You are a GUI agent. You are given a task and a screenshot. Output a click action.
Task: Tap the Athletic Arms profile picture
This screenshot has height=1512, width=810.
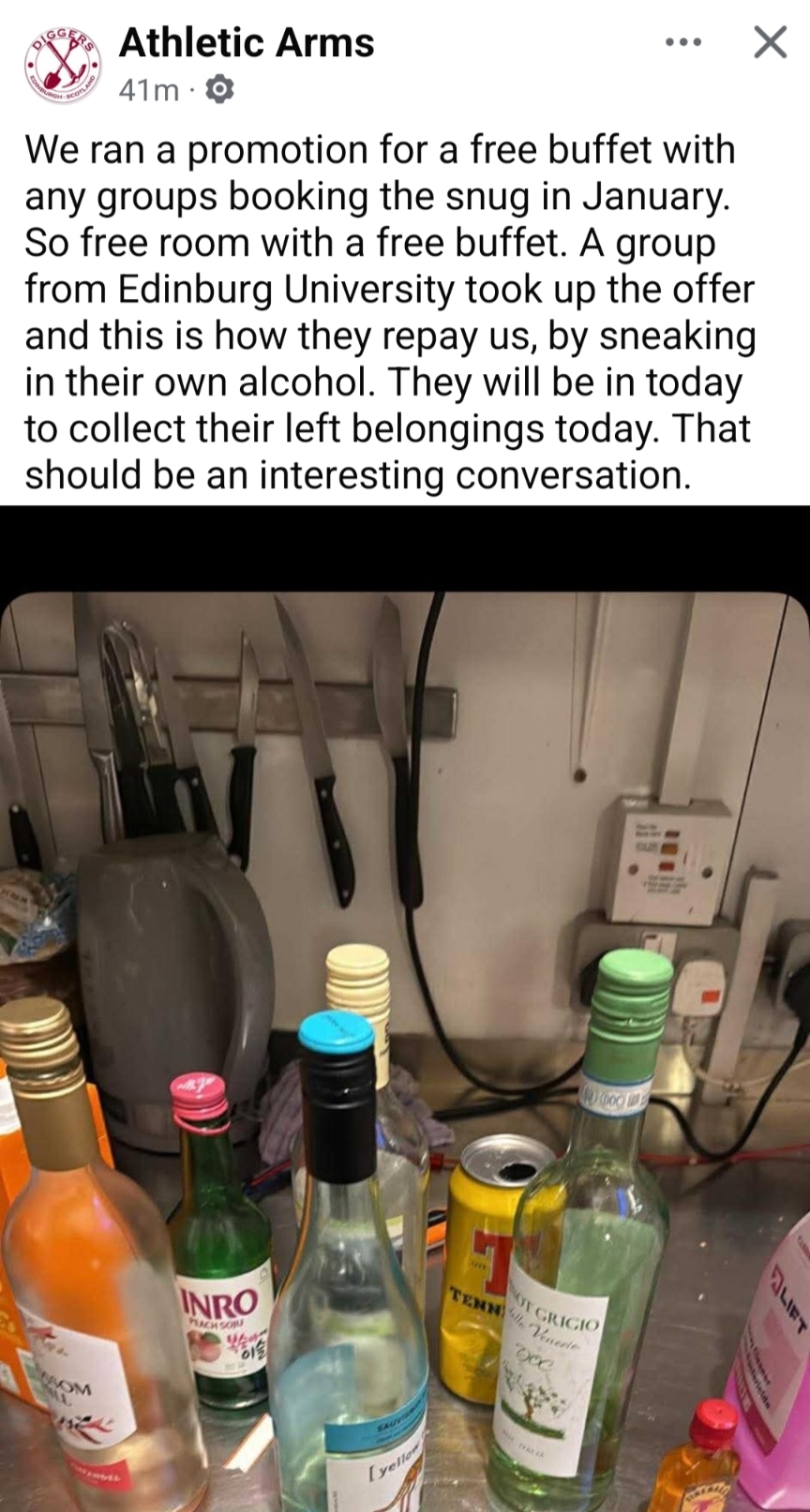(63, 65)
